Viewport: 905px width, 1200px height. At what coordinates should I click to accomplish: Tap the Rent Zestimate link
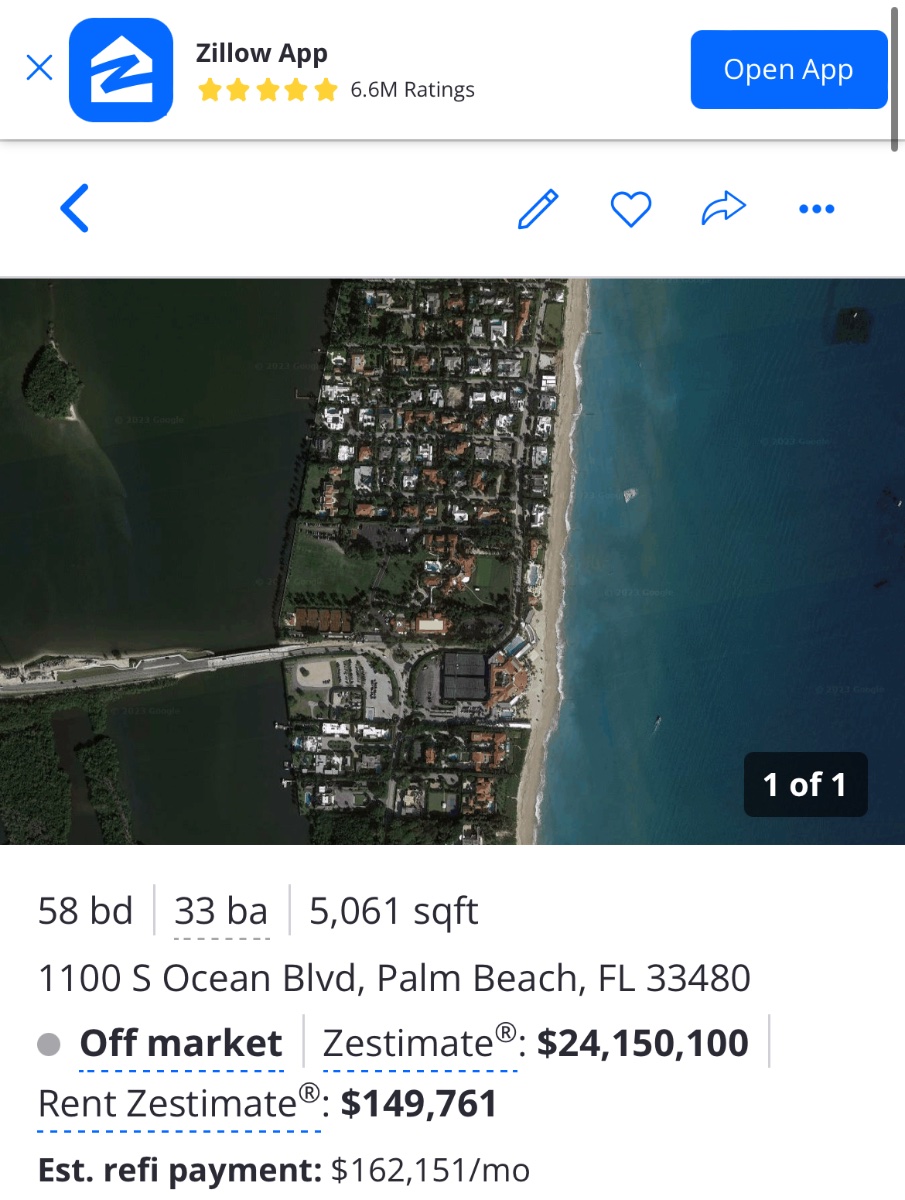point(180,1104)
